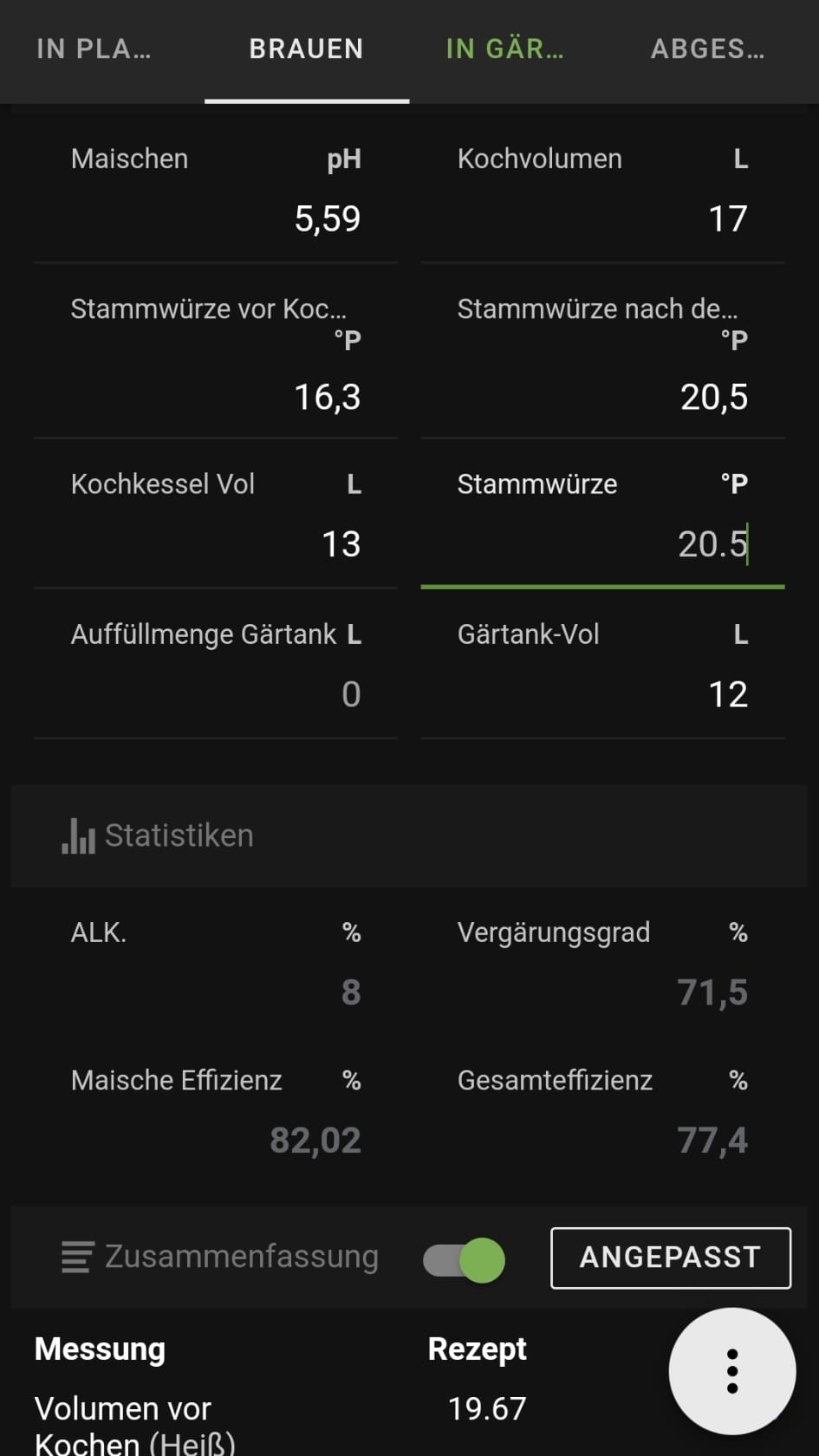
Task: Open the floating three-dot menu
Action: (731, 1371)
